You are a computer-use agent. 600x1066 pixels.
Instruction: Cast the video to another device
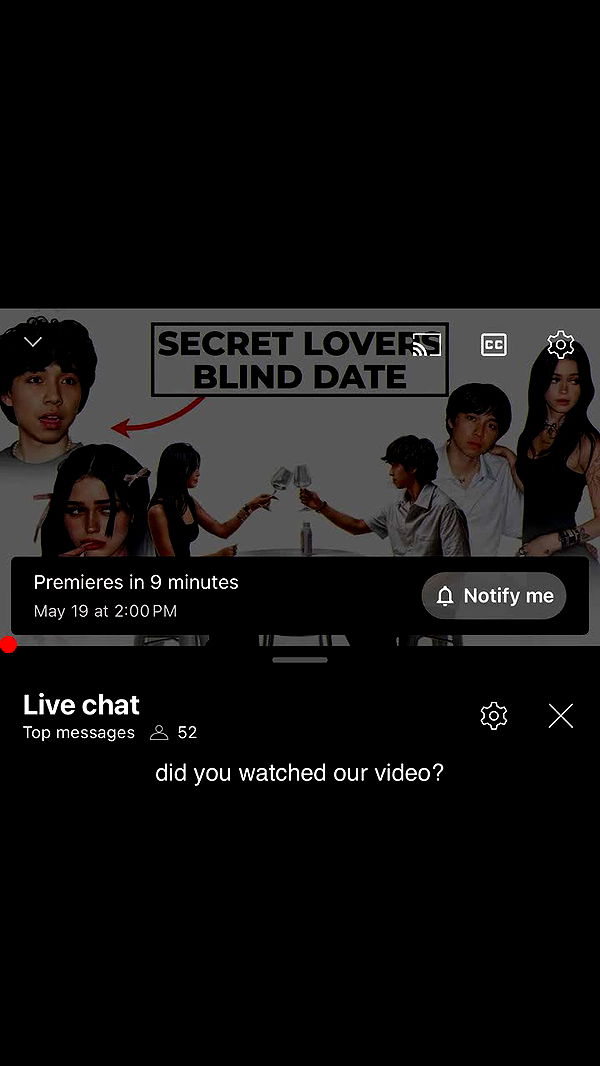click(427, 345)
